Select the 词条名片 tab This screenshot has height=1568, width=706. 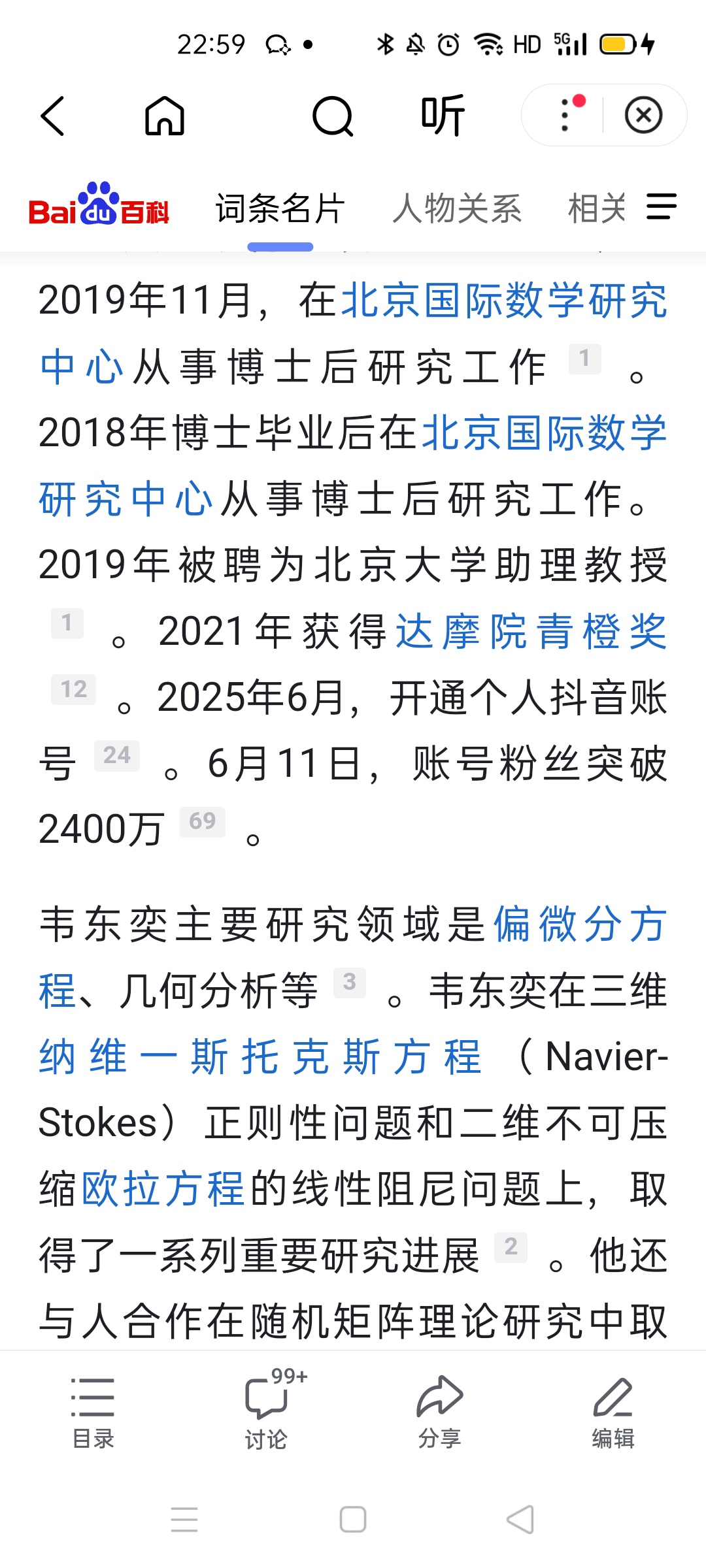(x=280, y=209)
